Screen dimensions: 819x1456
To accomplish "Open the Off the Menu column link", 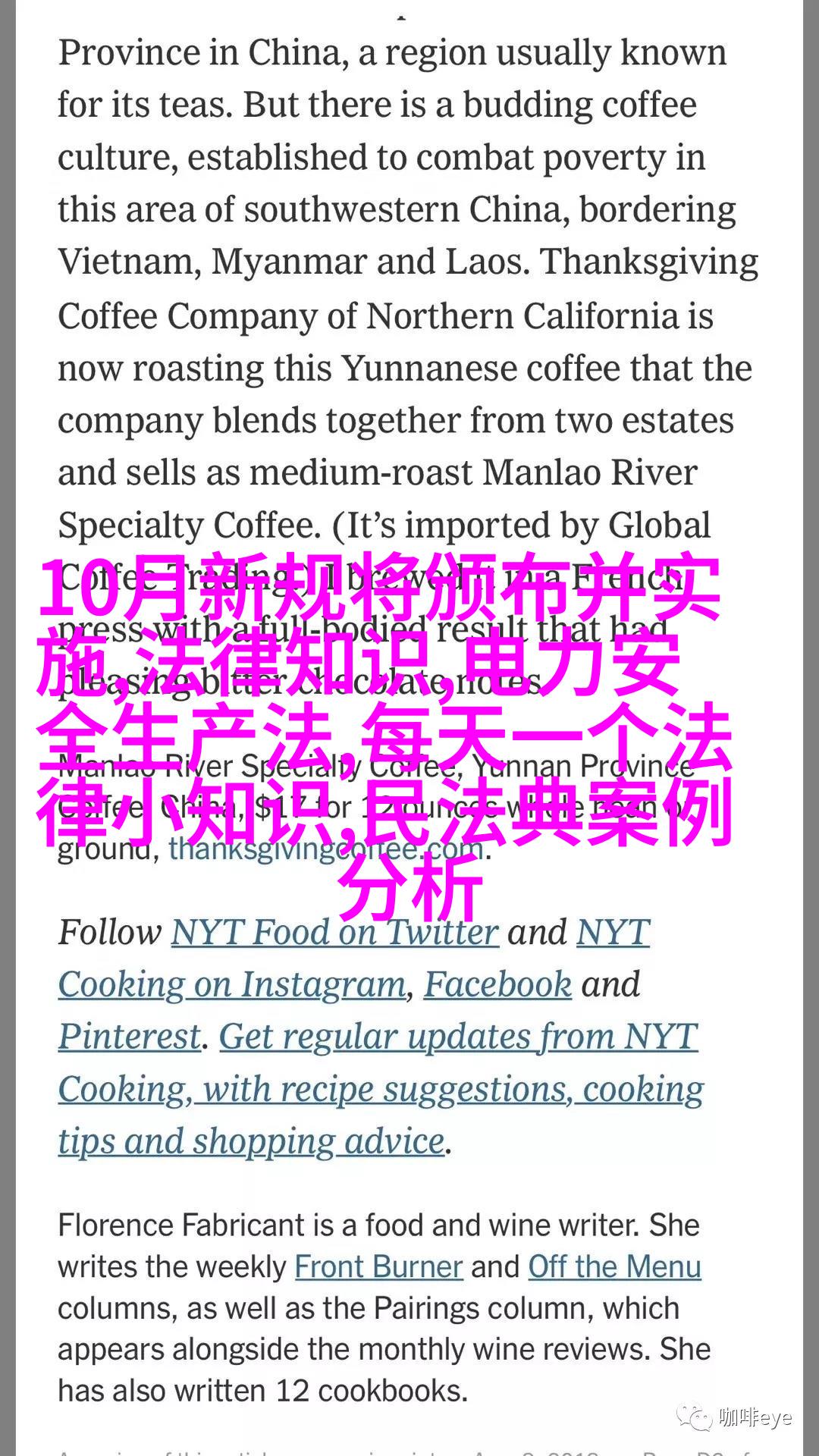I will pyautogui.click(x=614, y=1266).
